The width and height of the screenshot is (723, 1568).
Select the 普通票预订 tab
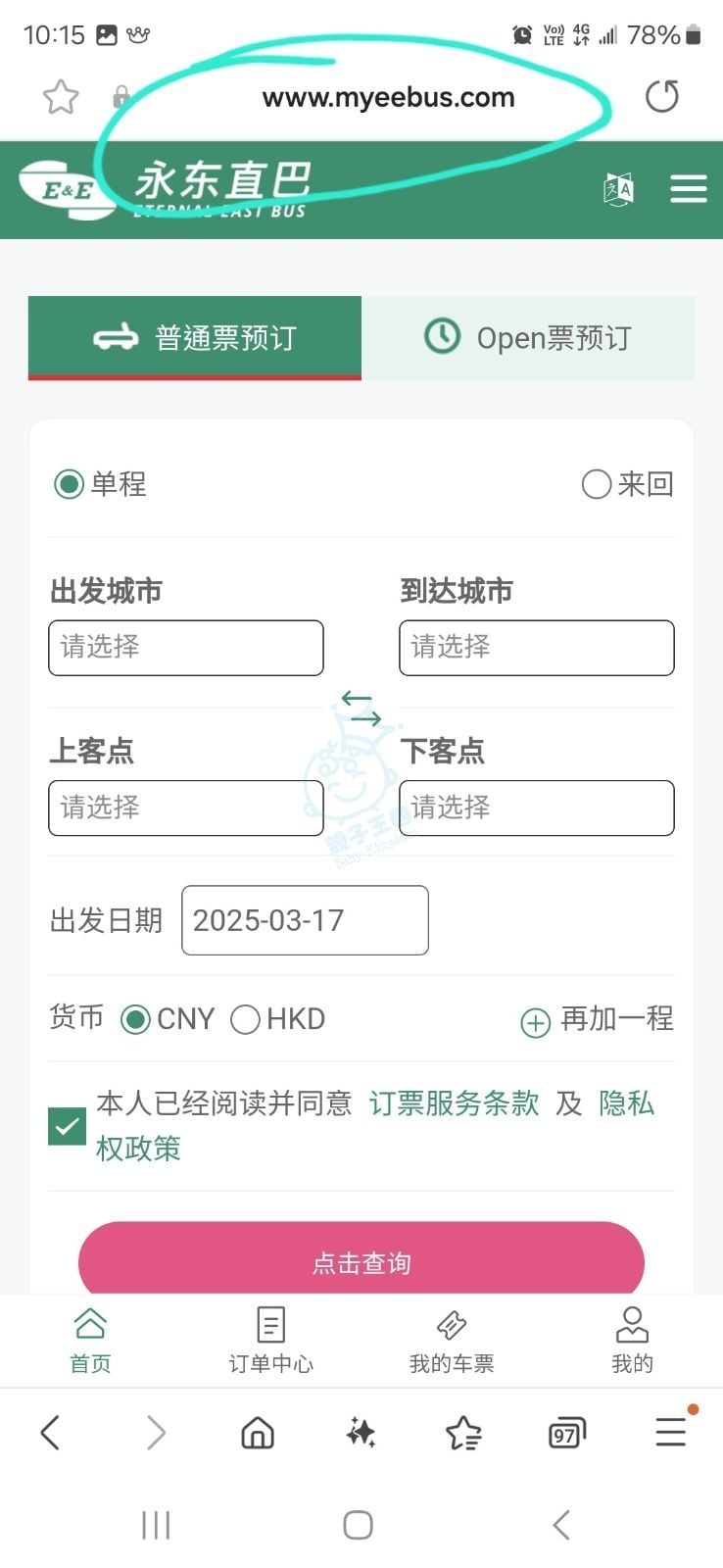pos(195,337)
